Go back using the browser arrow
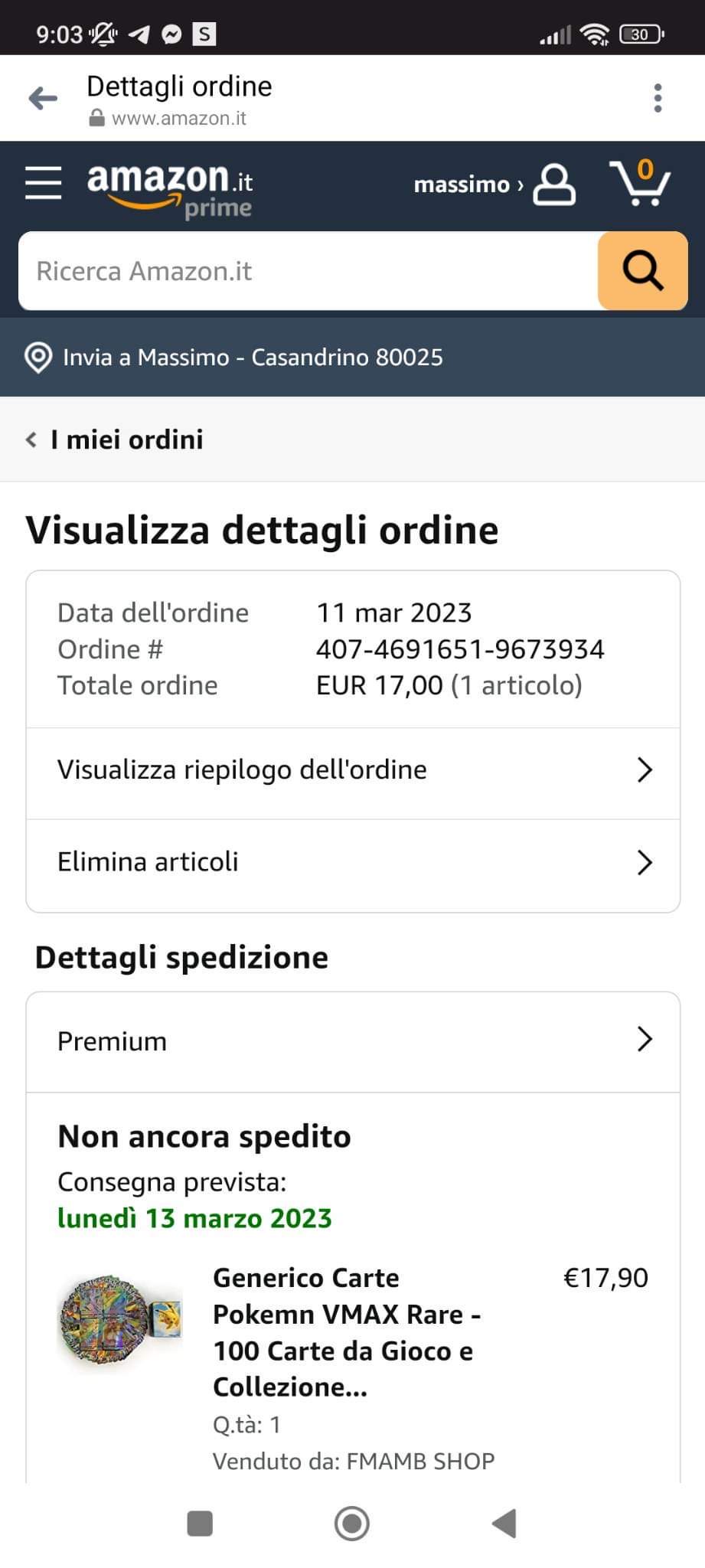This screenshot has width=705, height=1568. point(43,98)
